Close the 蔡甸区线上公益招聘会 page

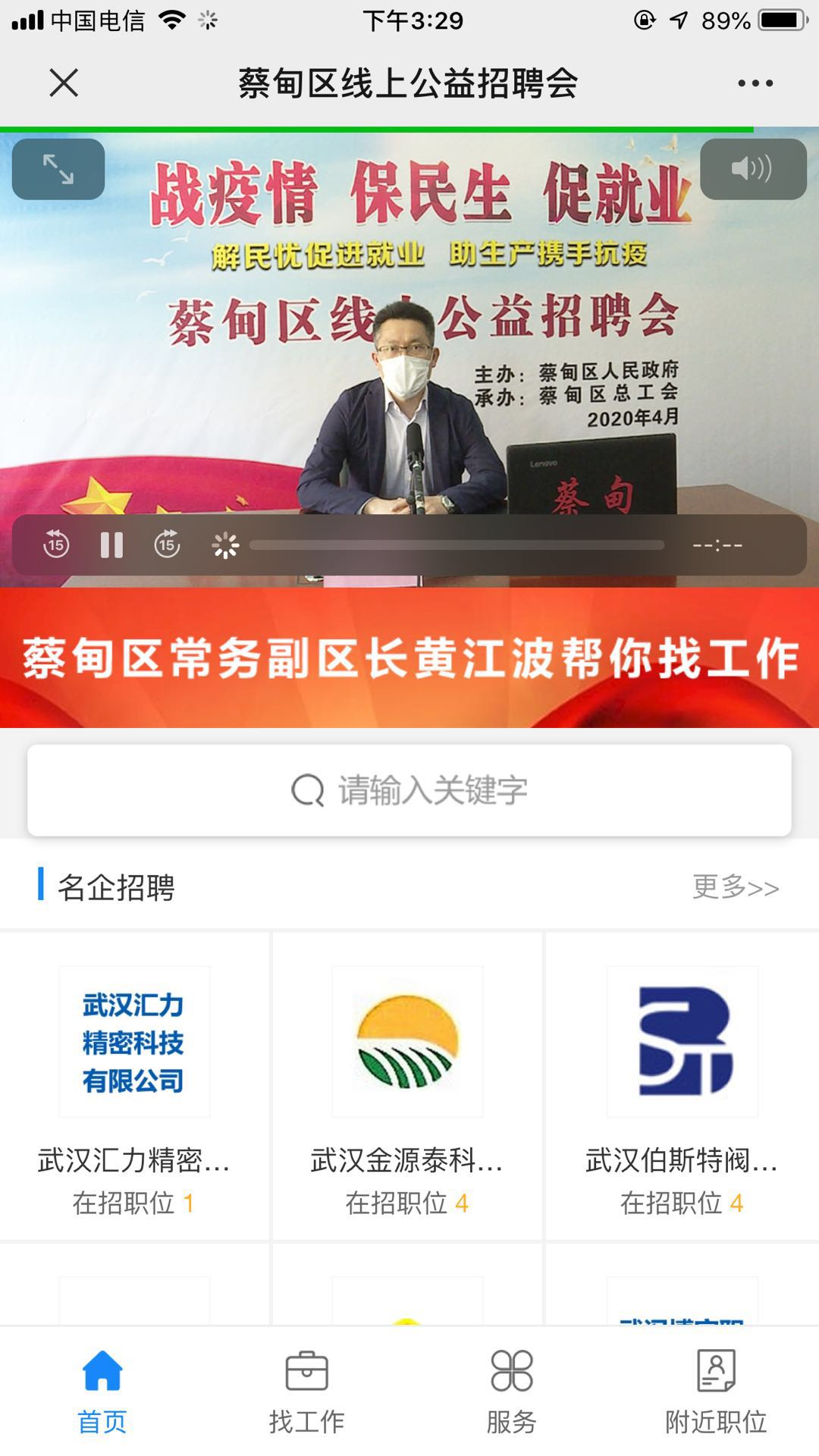click(x=64, y=83)
